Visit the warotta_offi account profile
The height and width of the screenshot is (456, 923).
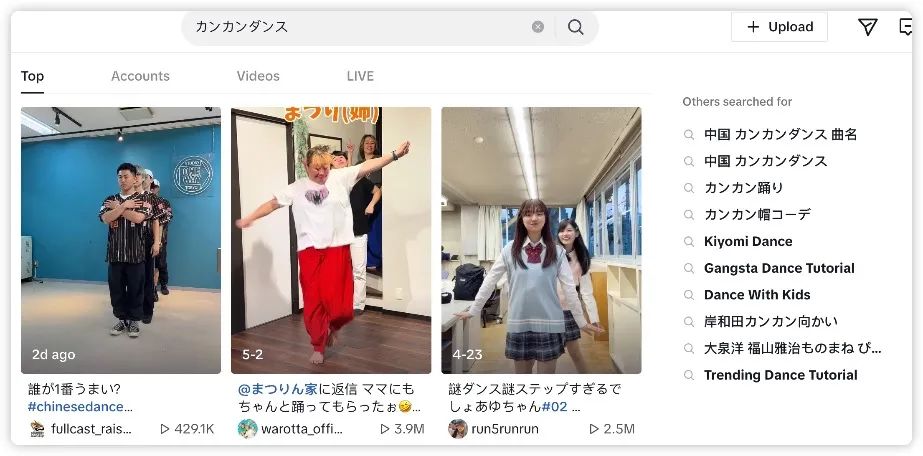[x=301, y=429]
